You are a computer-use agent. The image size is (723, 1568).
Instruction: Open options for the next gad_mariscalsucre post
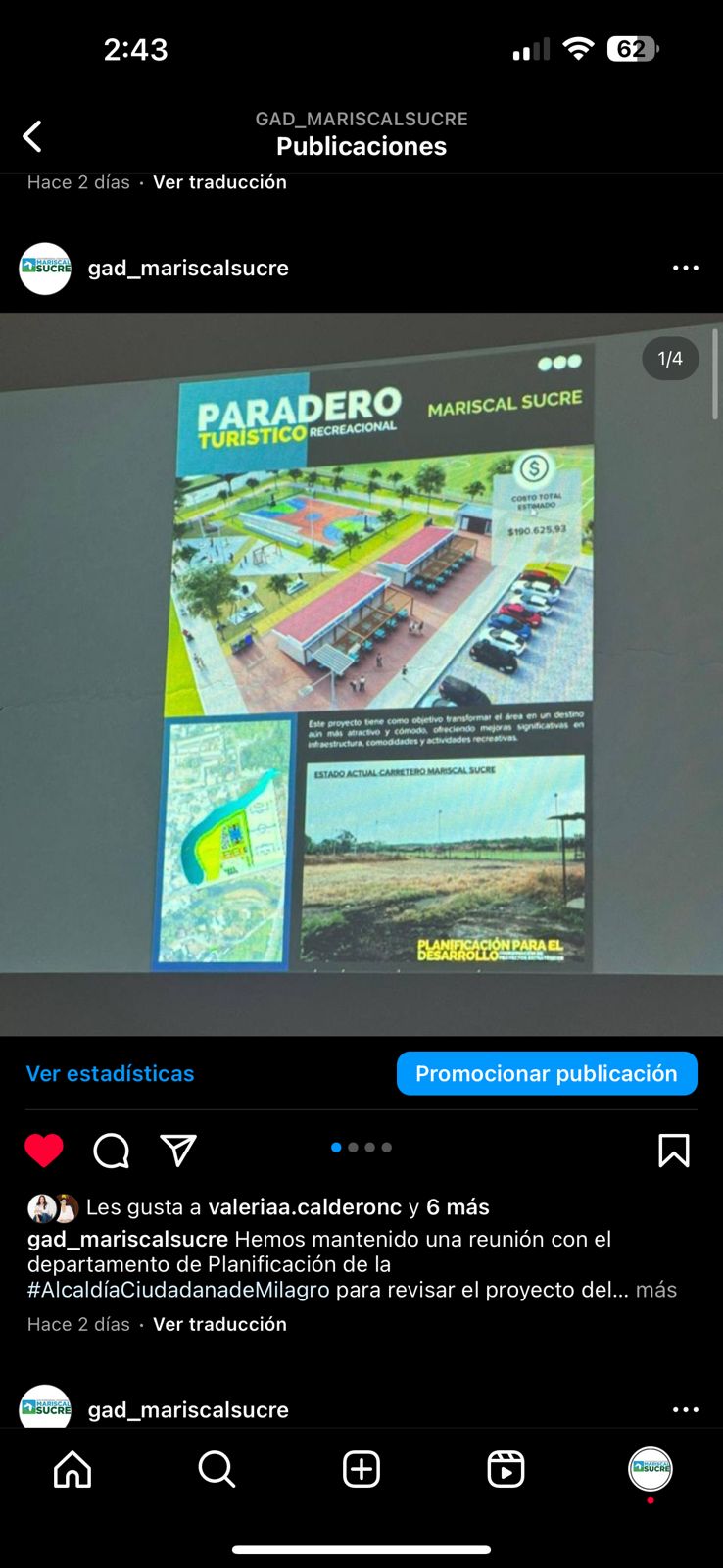coord(685,1409)
